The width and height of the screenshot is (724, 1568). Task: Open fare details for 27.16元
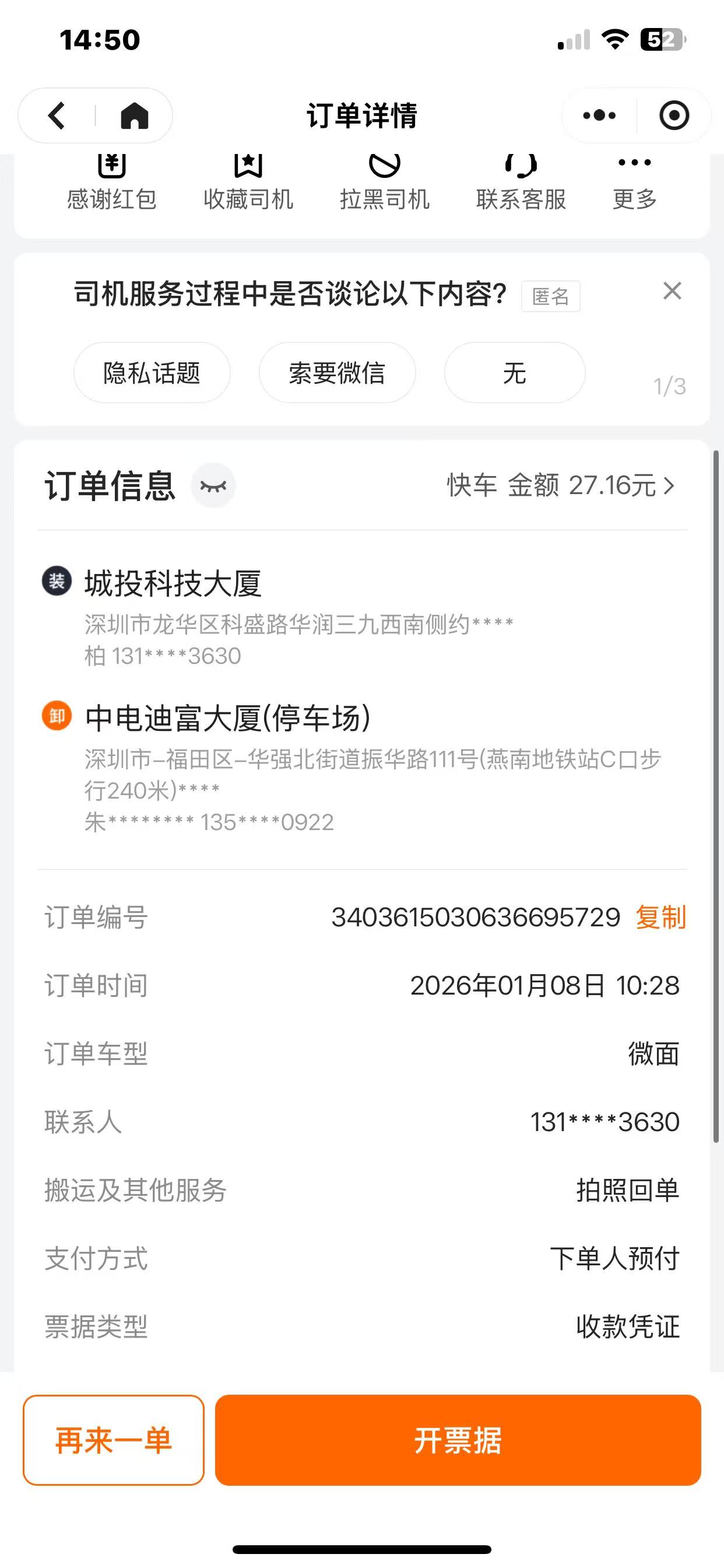(560, 486)
